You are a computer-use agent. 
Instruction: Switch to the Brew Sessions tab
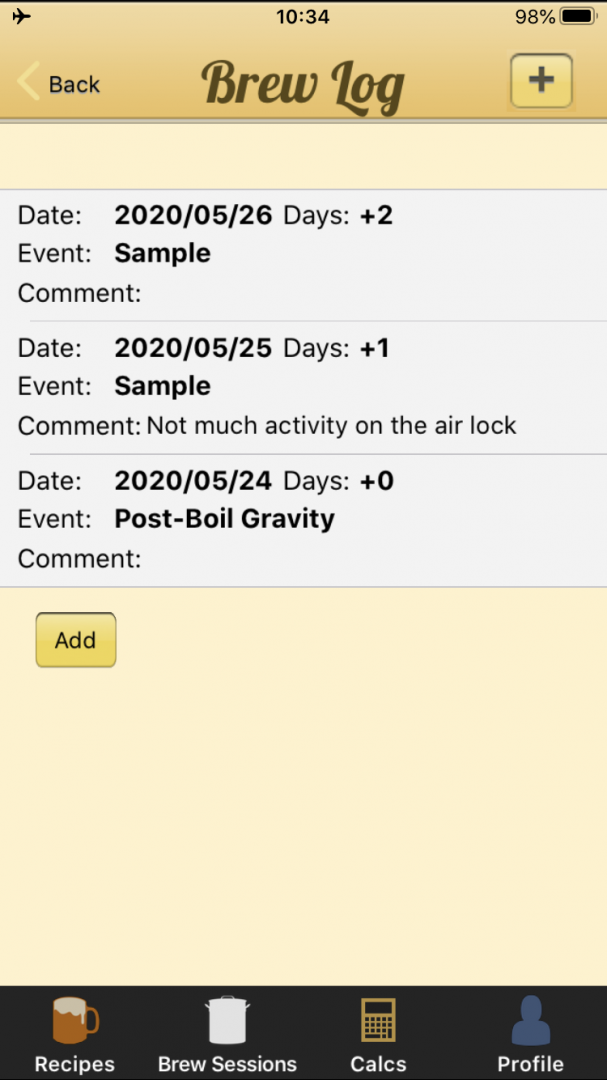pyautogui.click(x=227, y=1033)
